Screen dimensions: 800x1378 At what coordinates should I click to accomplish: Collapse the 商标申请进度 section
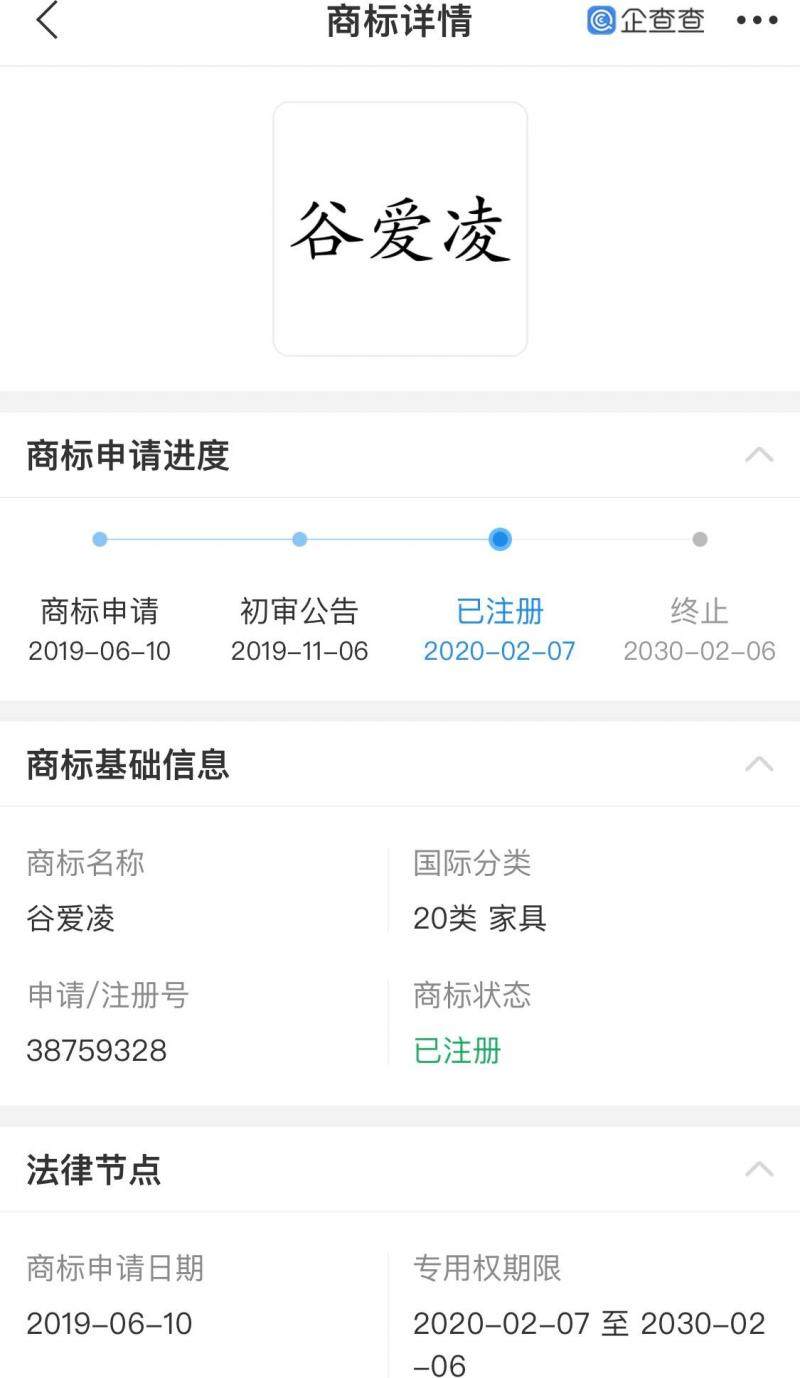[759, 455]
